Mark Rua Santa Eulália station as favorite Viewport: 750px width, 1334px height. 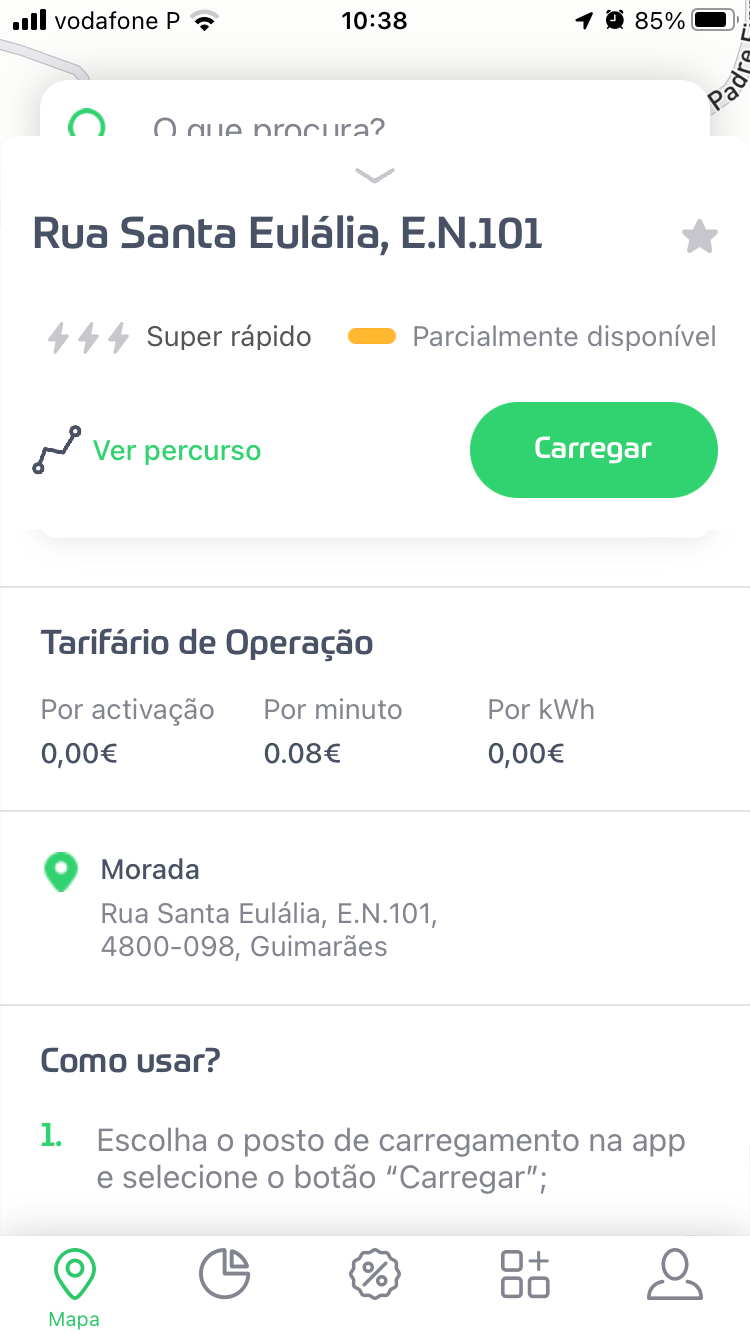pyautogui.click(x=699, y=238)
